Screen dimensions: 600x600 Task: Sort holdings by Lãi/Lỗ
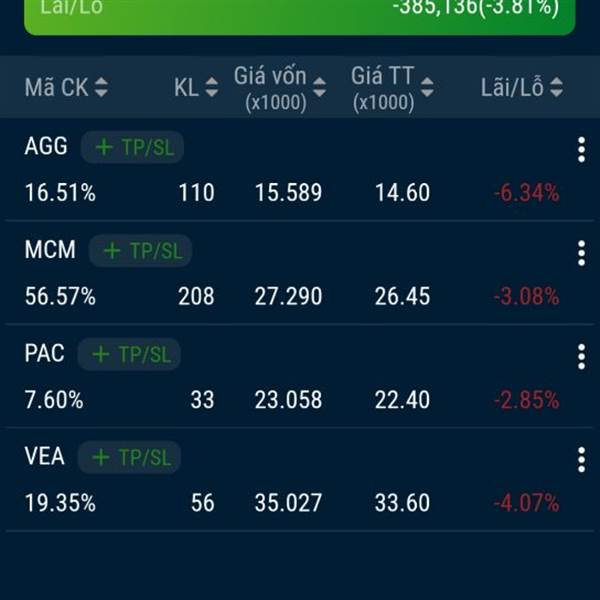[x=521, y=88]
